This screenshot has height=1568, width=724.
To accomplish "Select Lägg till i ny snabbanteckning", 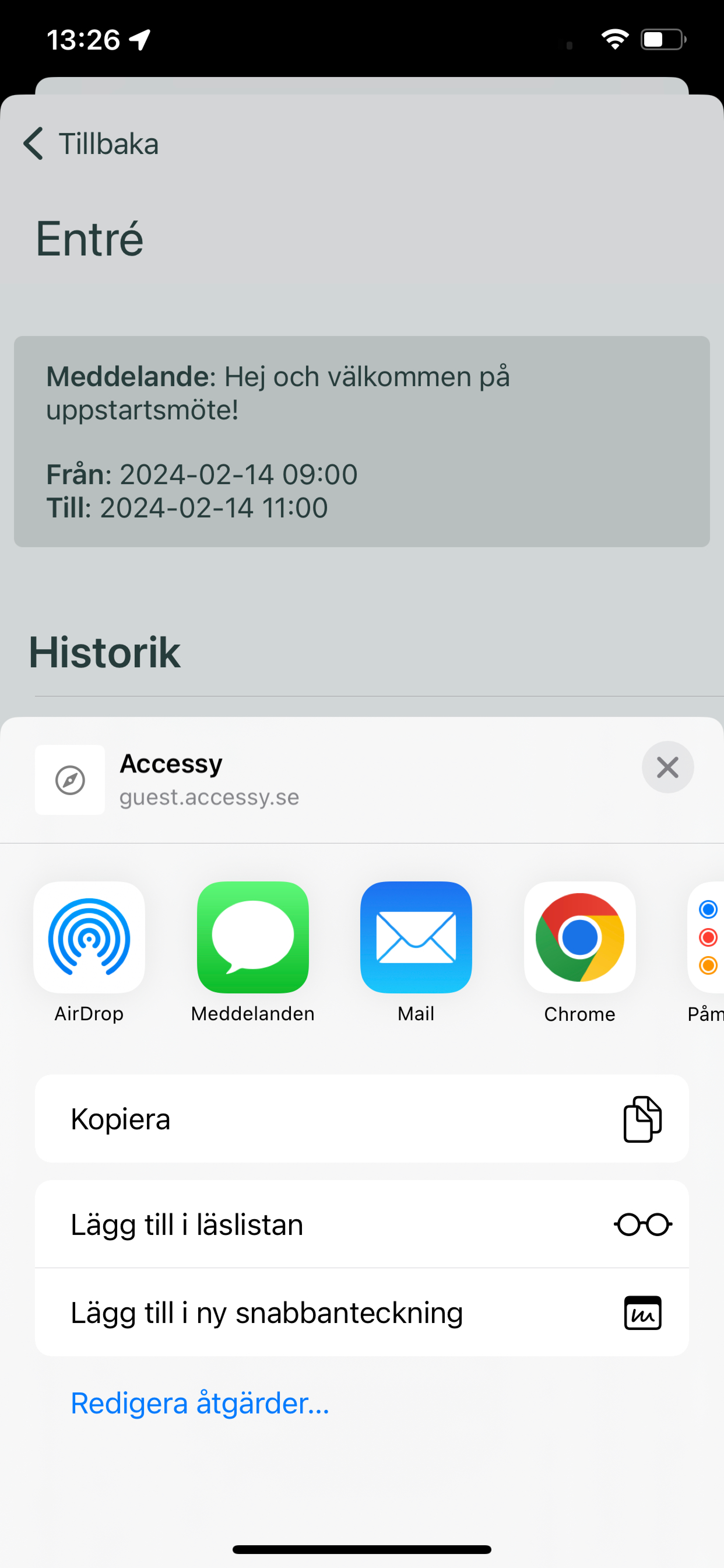I will [362, 1312].
